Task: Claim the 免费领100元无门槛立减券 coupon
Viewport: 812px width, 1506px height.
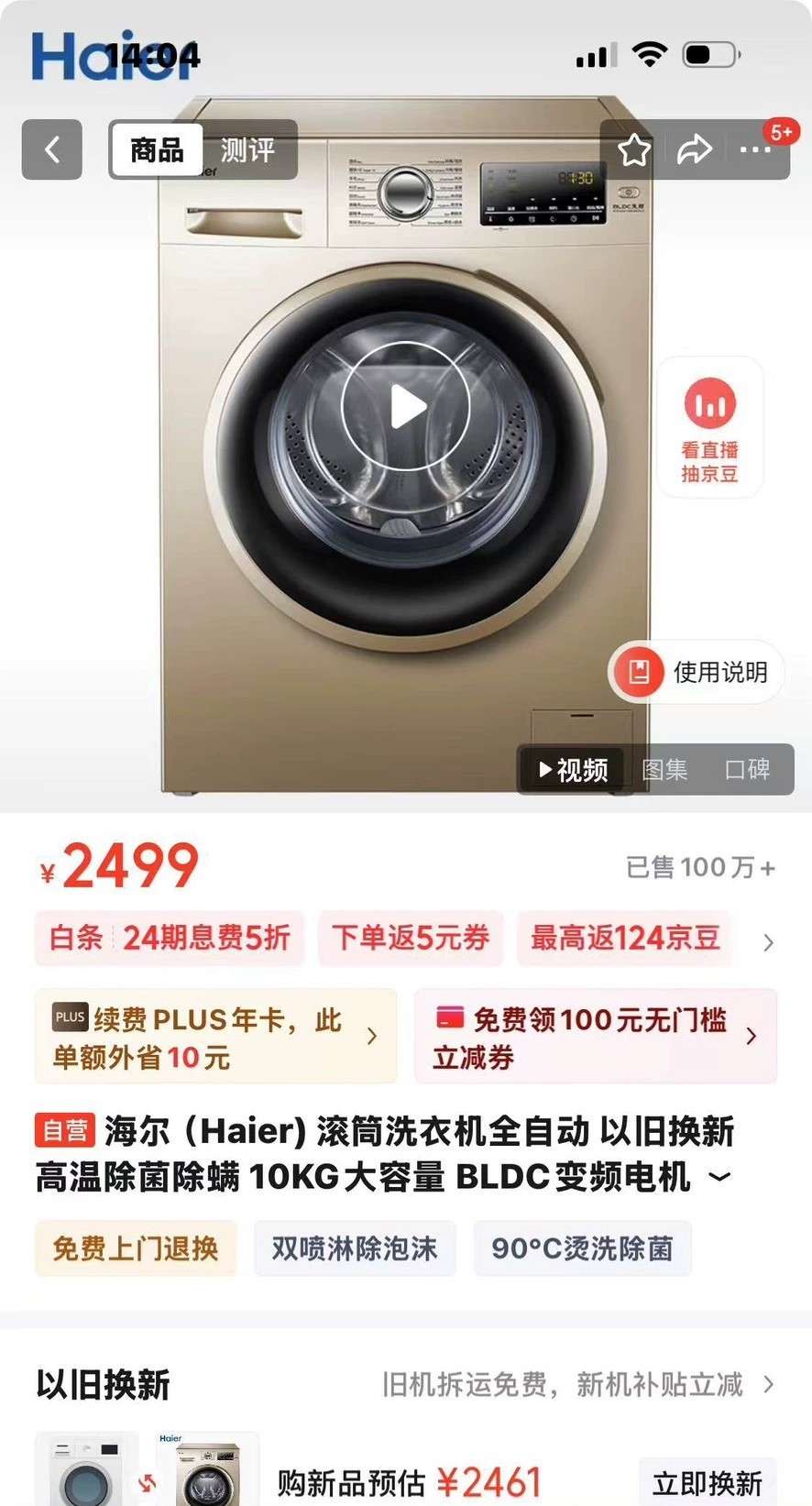Action: coord(596,1036)
